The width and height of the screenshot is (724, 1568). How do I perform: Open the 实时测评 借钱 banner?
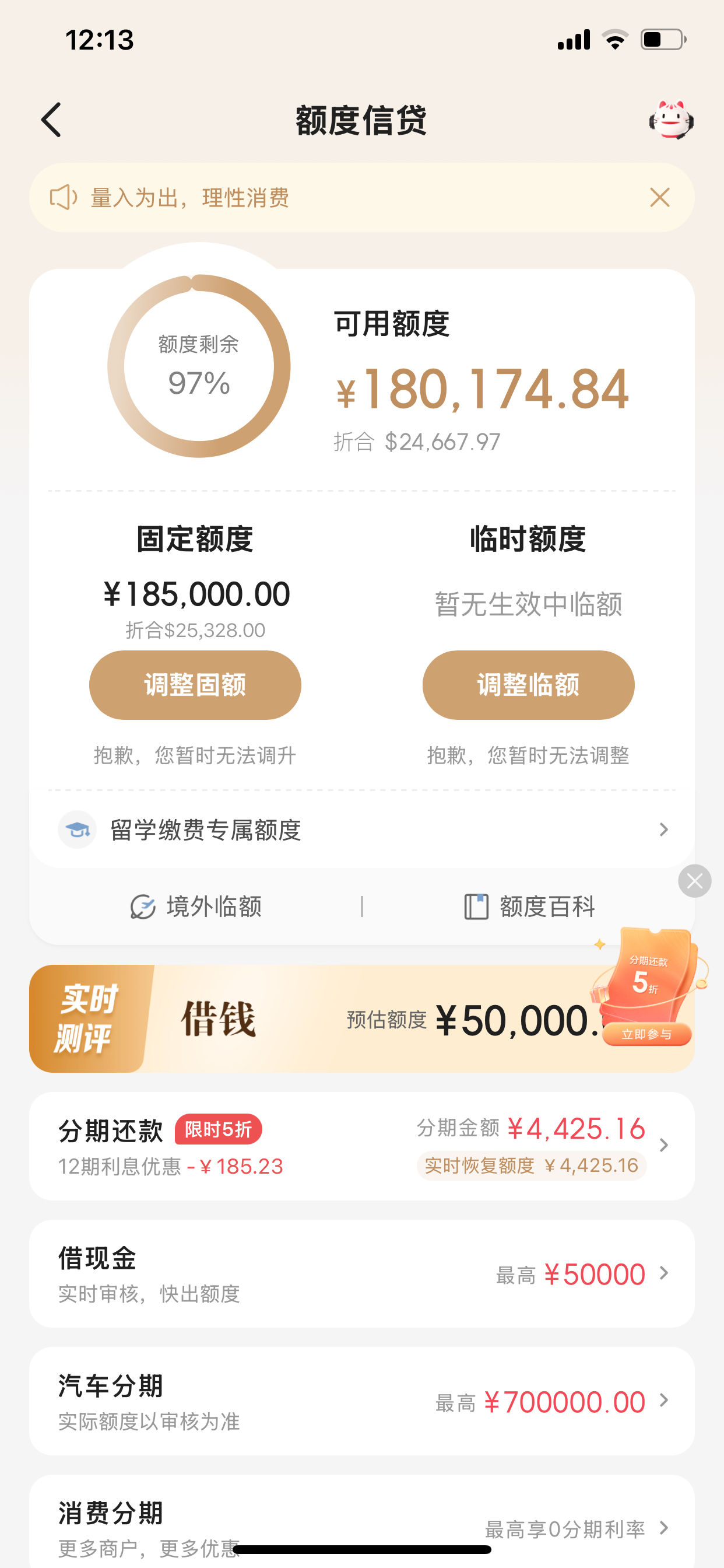[x=310, y=1019]
